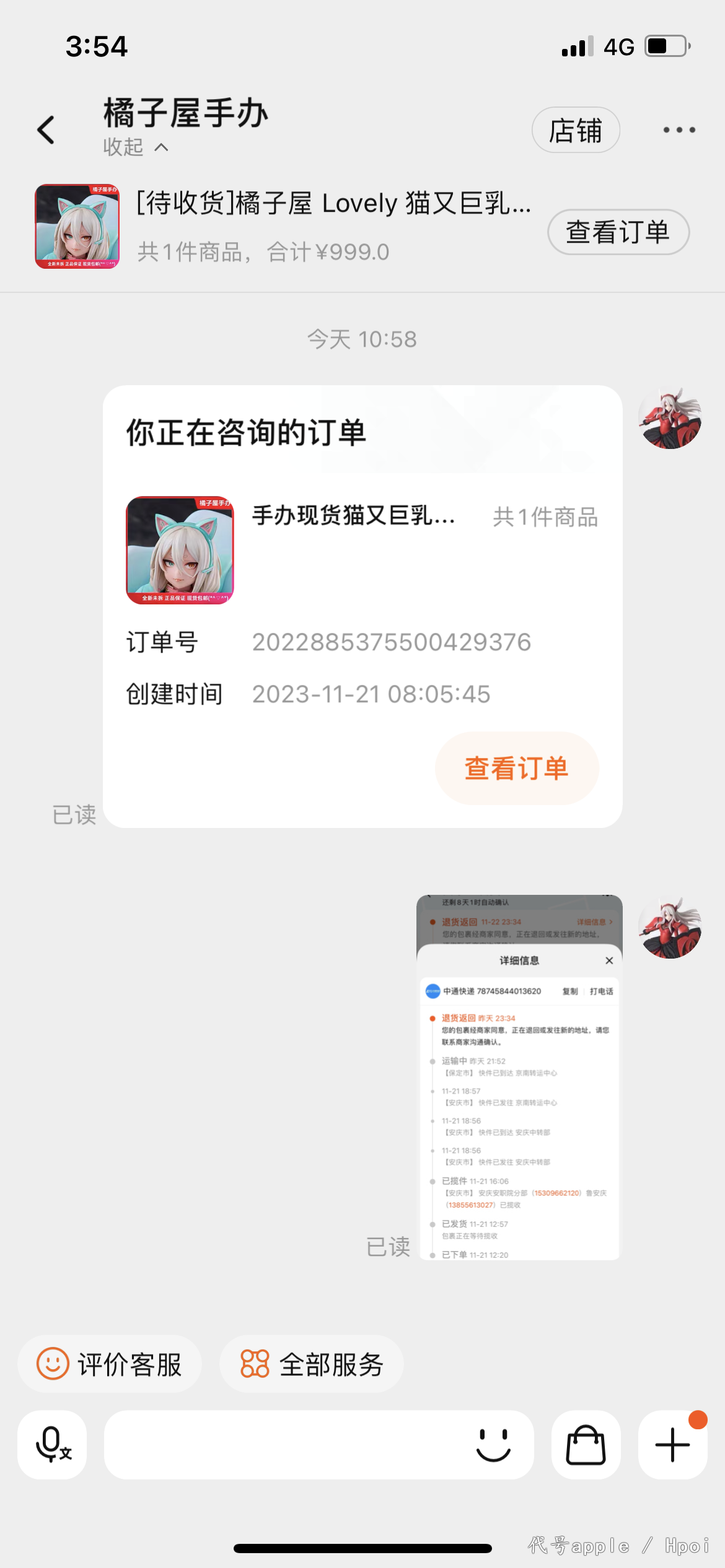
Task: Open the product thumbnail in the inquiry card
Action: (180, 550)
